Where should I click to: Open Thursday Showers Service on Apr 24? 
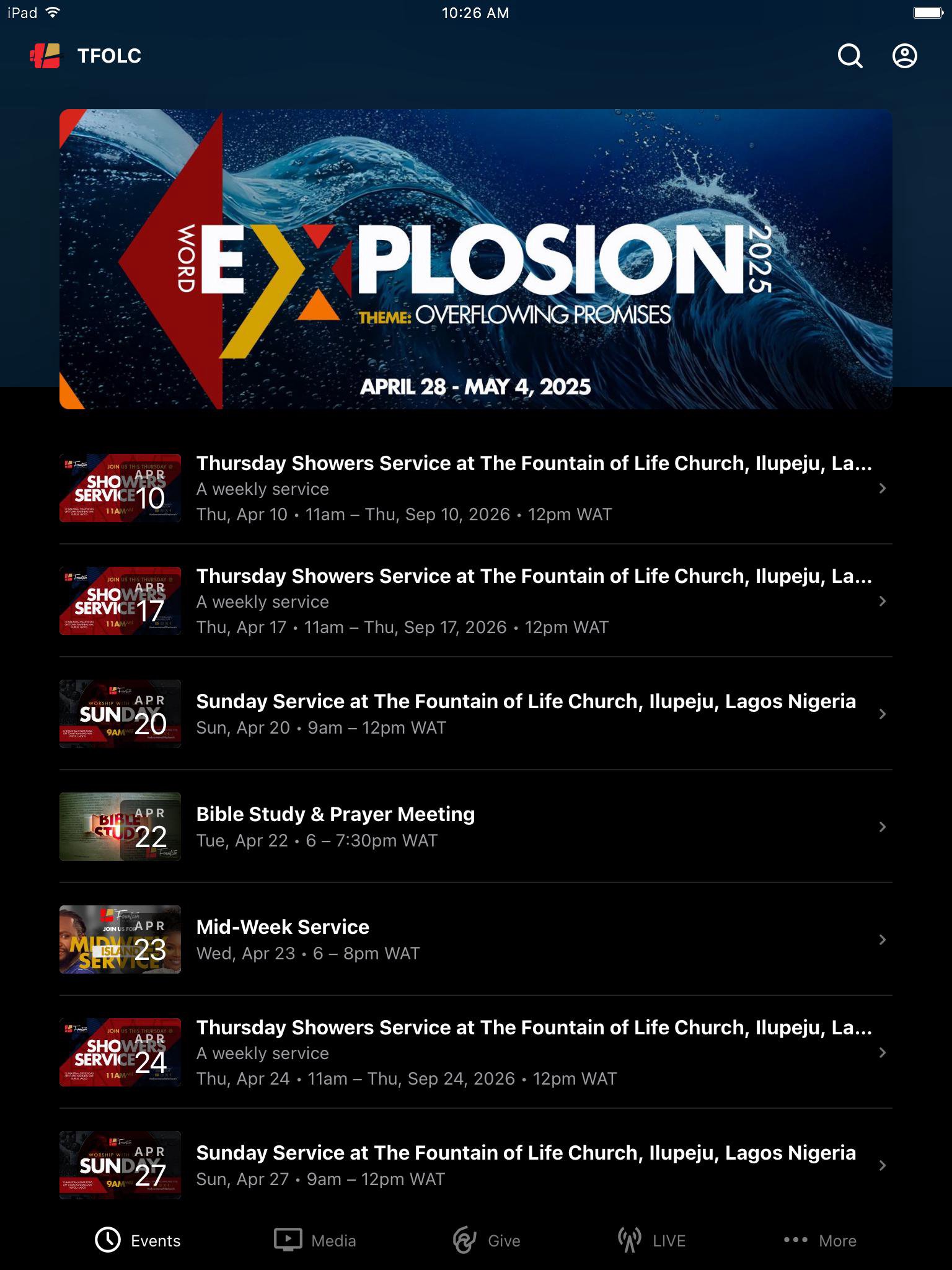475,1052
